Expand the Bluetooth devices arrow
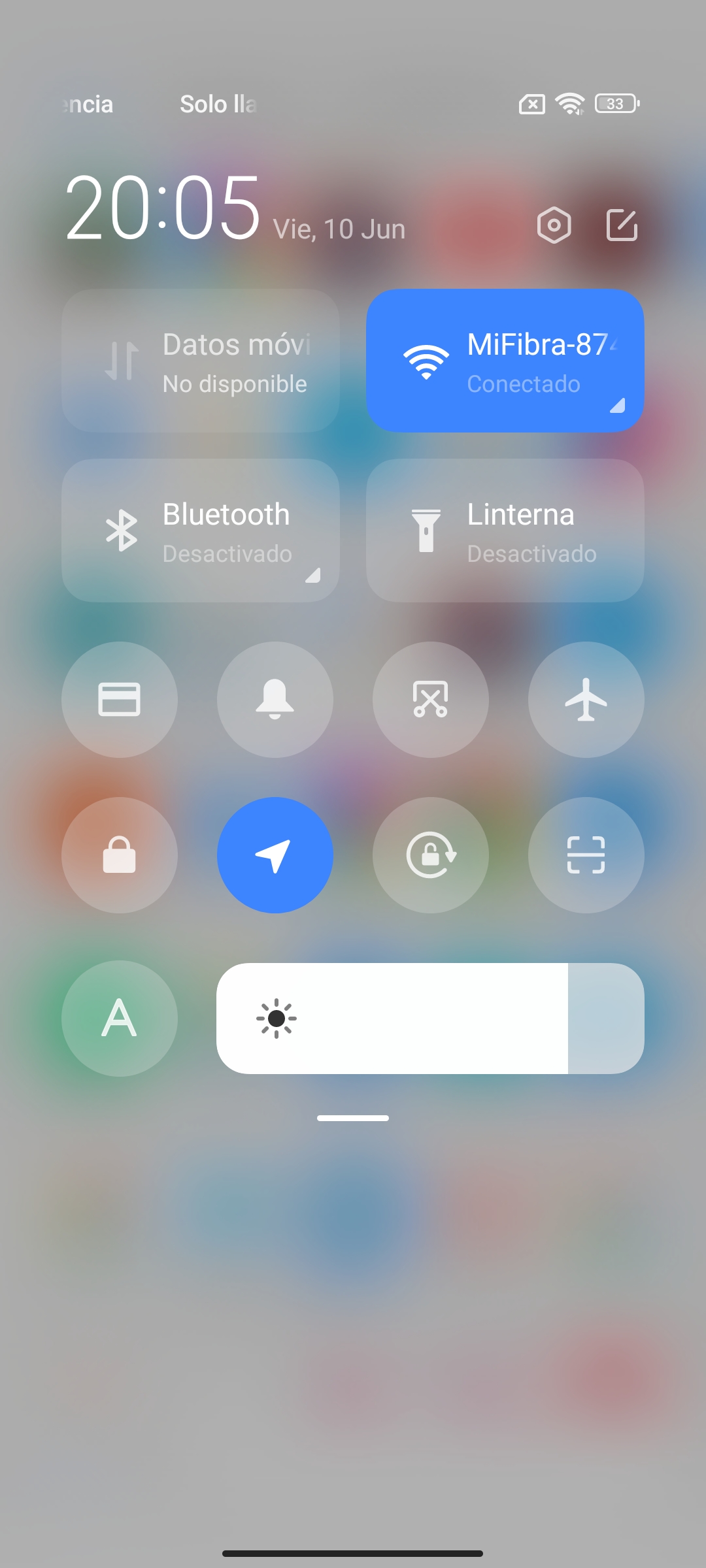706x1568 pixels. [313, 576]
